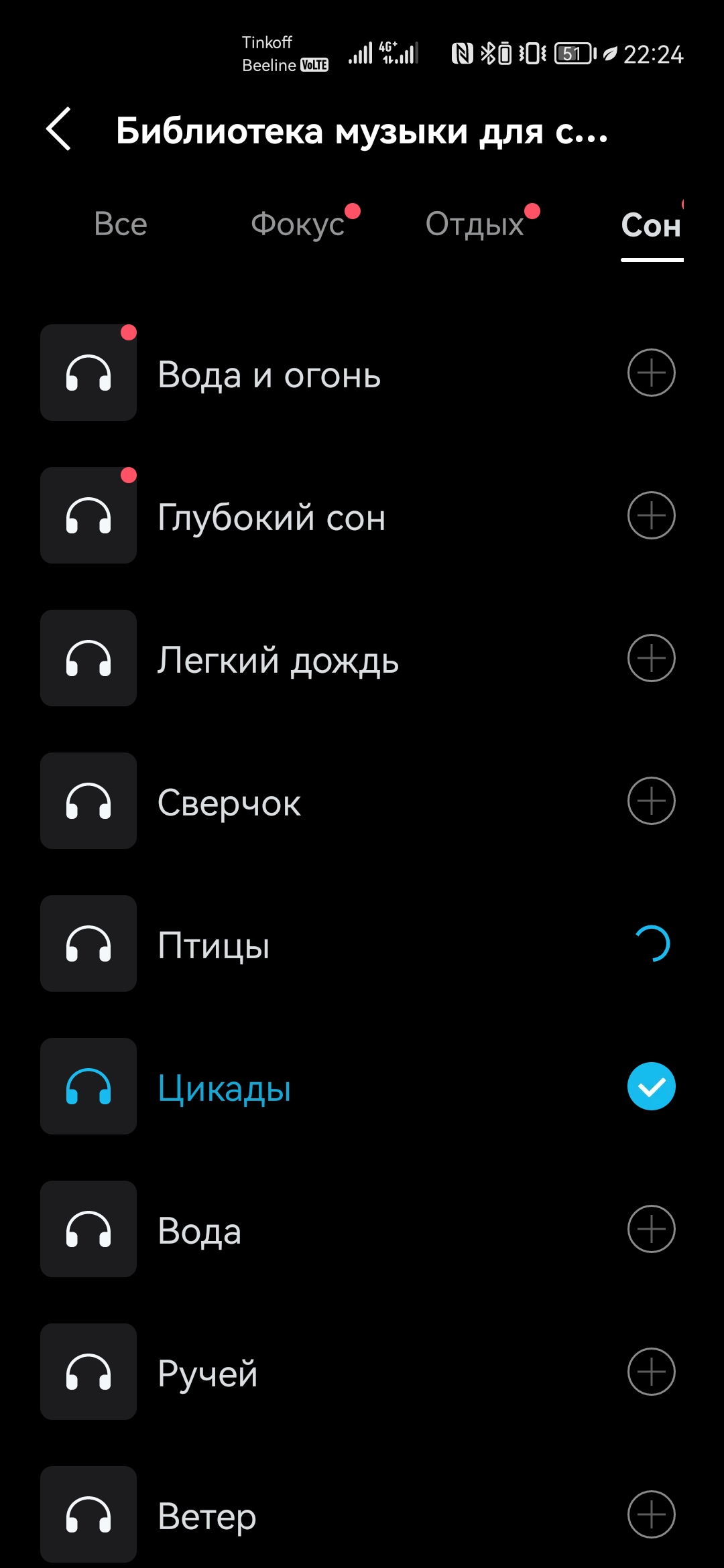
Task: Play the Ветер sound row
Action: click(x=88, y=1514)
